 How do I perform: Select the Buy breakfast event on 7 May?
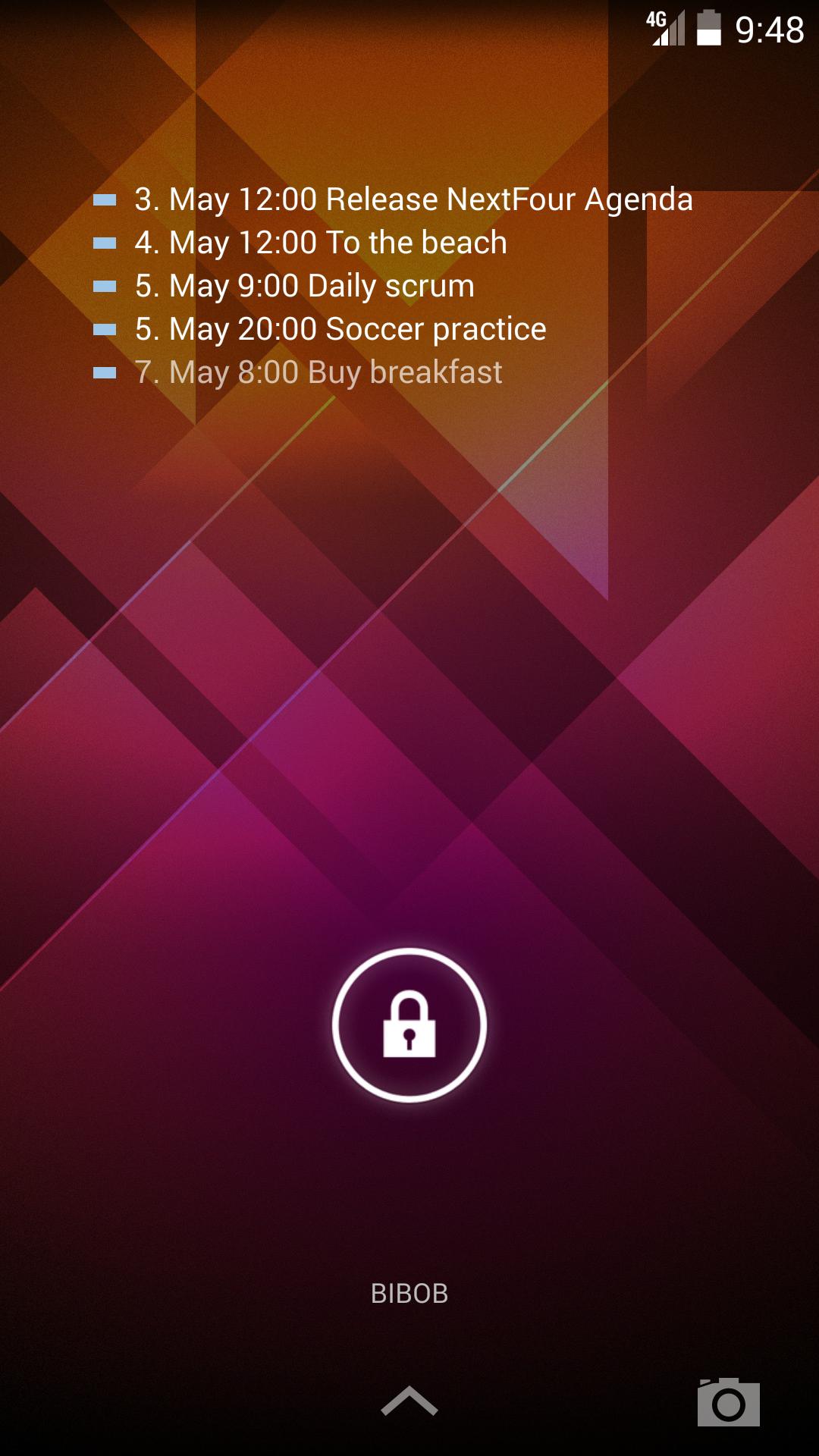(x=318, y=372)
